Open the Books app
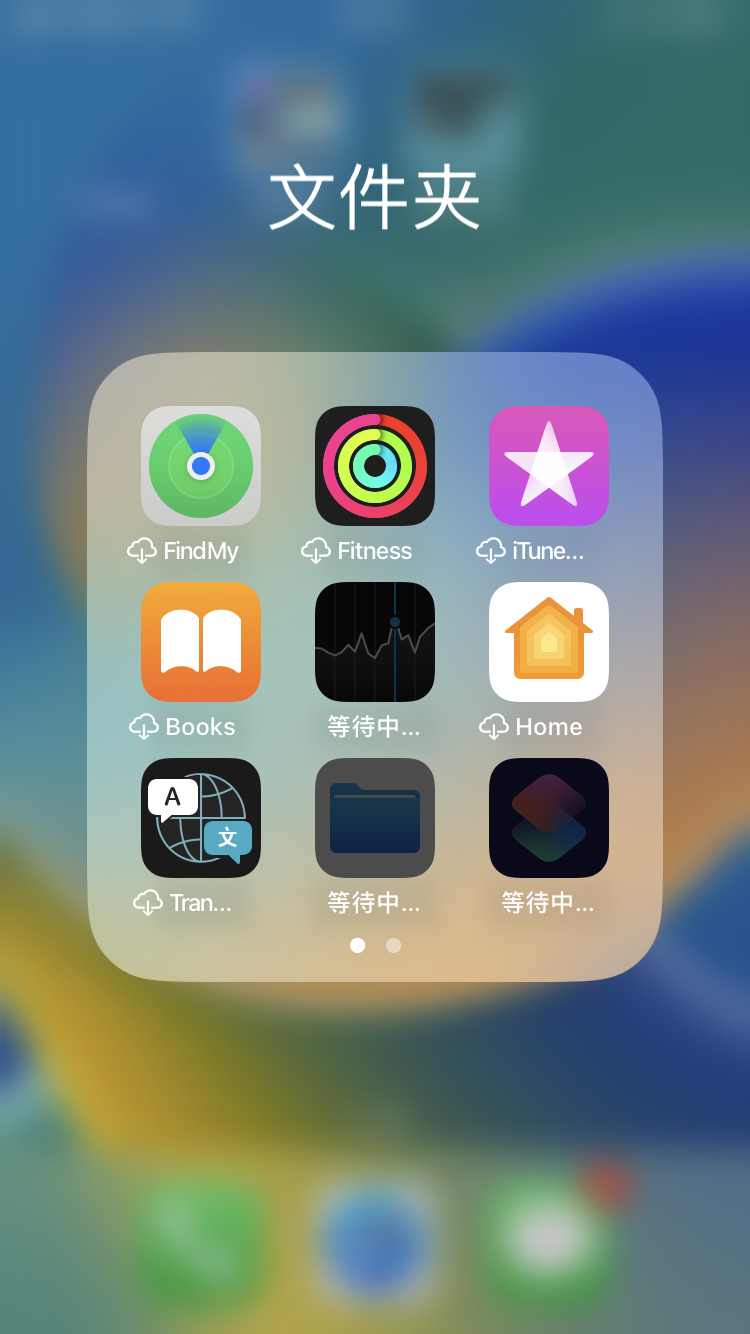Viewport: 750px width, 1334px height. pos(201,642)
